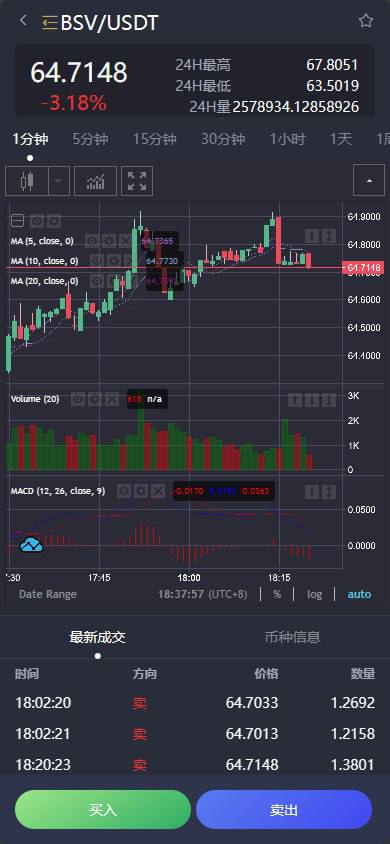Screen dimensions: 390x844
Task: Enter fullscreen chart mode
Action: click(137, 181)
